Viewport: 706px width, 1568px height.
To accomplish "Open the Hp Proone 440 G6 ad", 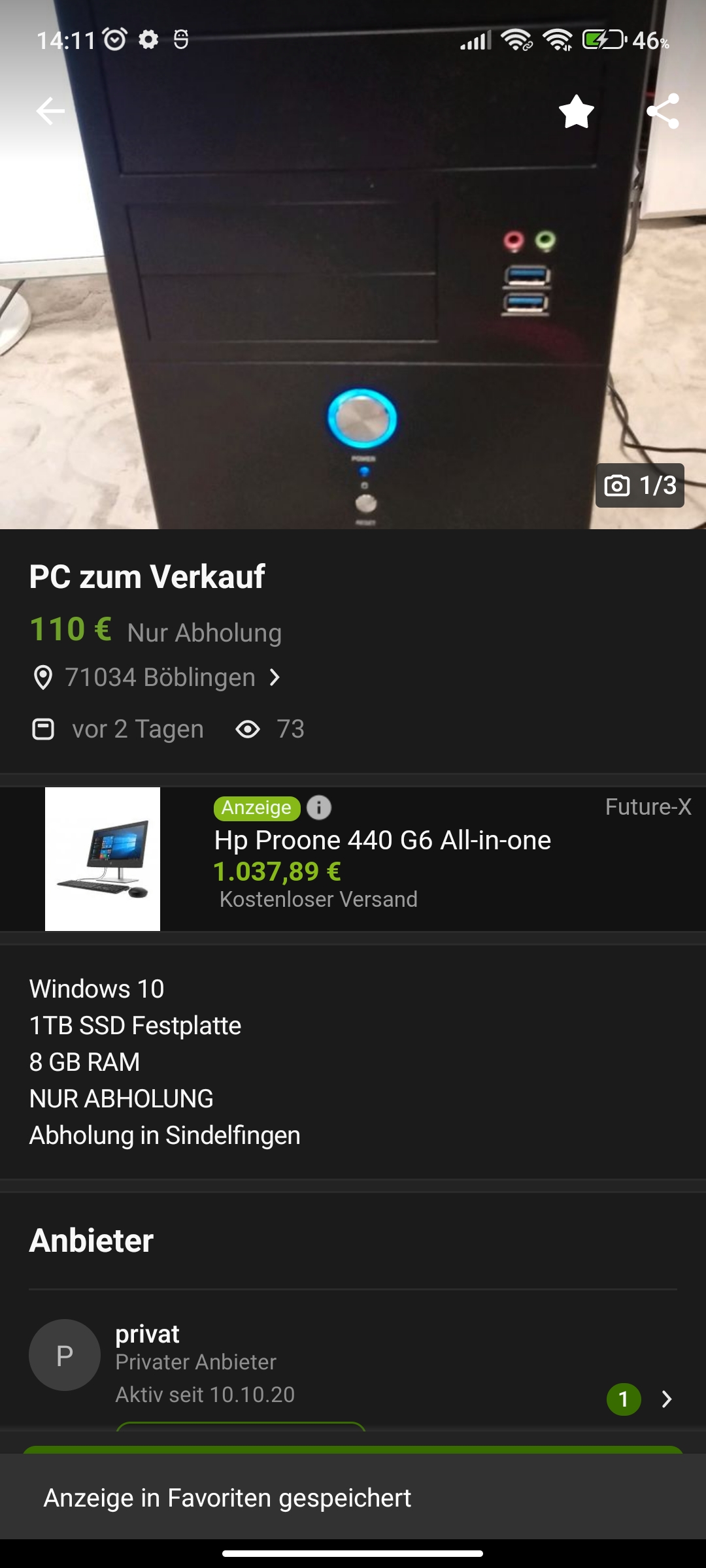I will (353, 858).
